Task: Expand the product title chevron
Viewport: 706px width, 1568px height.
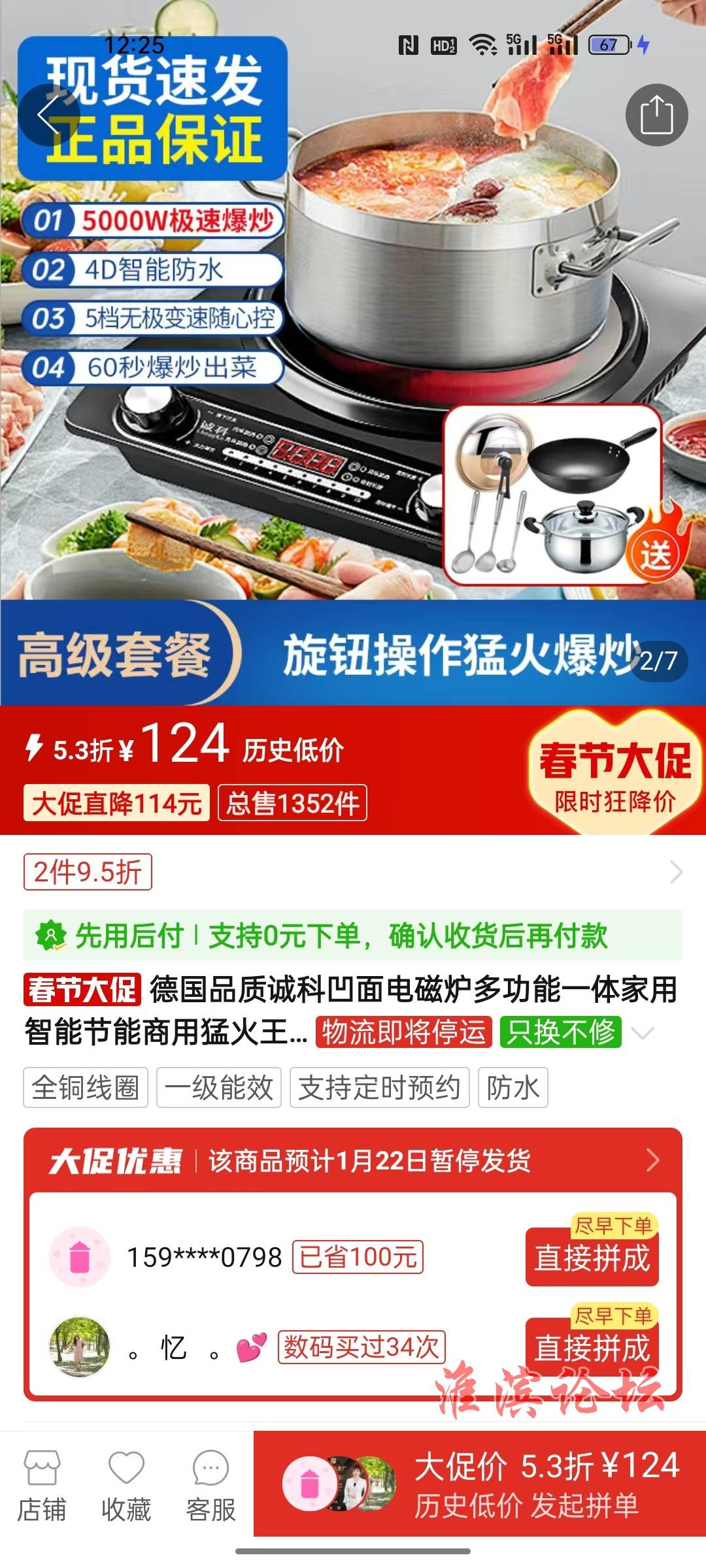Action: click(x=643, y=1033)
